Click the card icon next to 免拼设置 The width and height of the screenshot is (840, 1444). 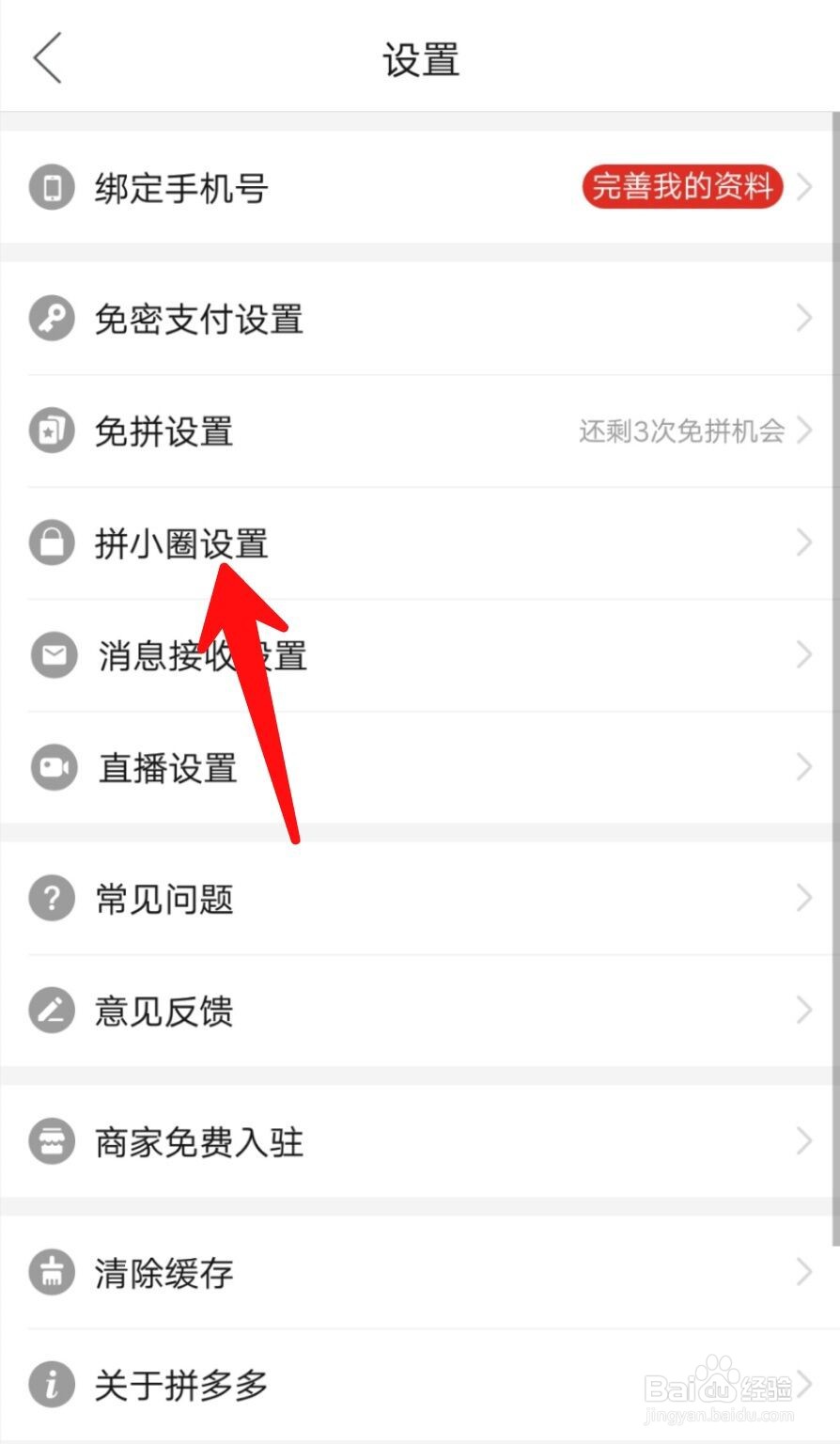click(52, 431)
